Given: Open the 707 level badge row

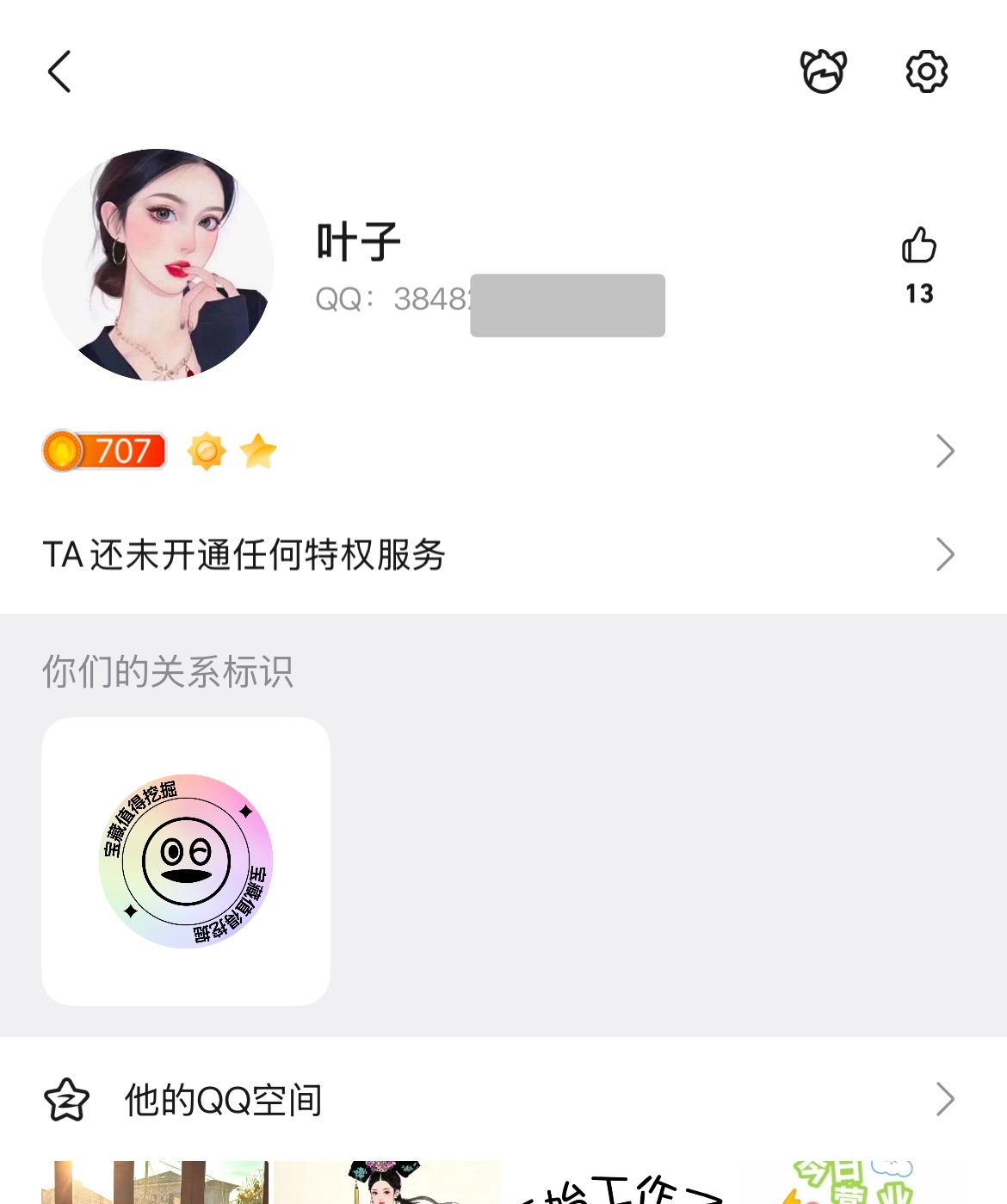Looking at the screenshot, I should pyautogui.click(x=499, y=451).
